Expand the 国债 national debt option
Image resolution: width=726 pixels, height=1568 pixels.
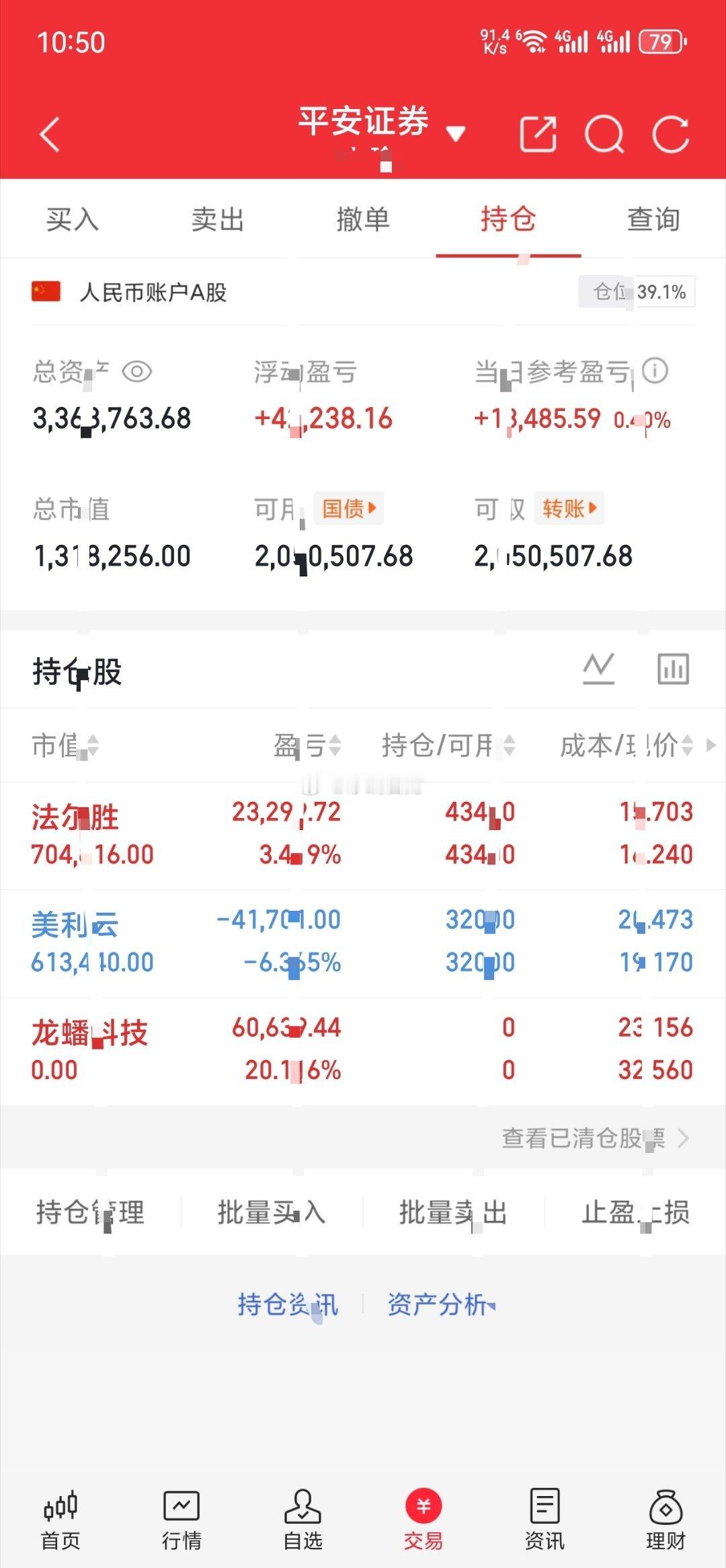pyautogui.click(x=349, y=509)
